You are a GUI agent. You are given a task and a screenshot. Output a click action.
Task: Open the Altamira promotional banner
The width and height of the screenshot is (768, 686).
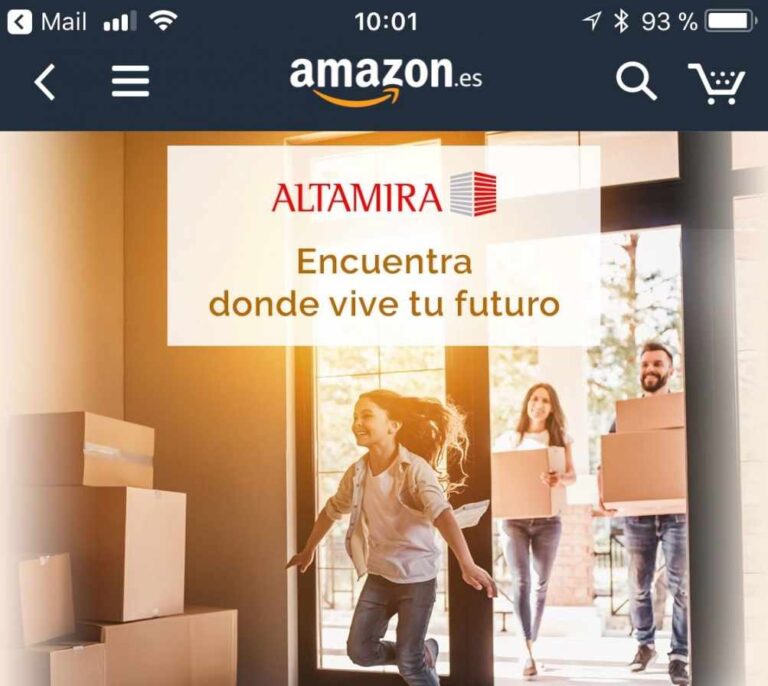coord(383,246)
